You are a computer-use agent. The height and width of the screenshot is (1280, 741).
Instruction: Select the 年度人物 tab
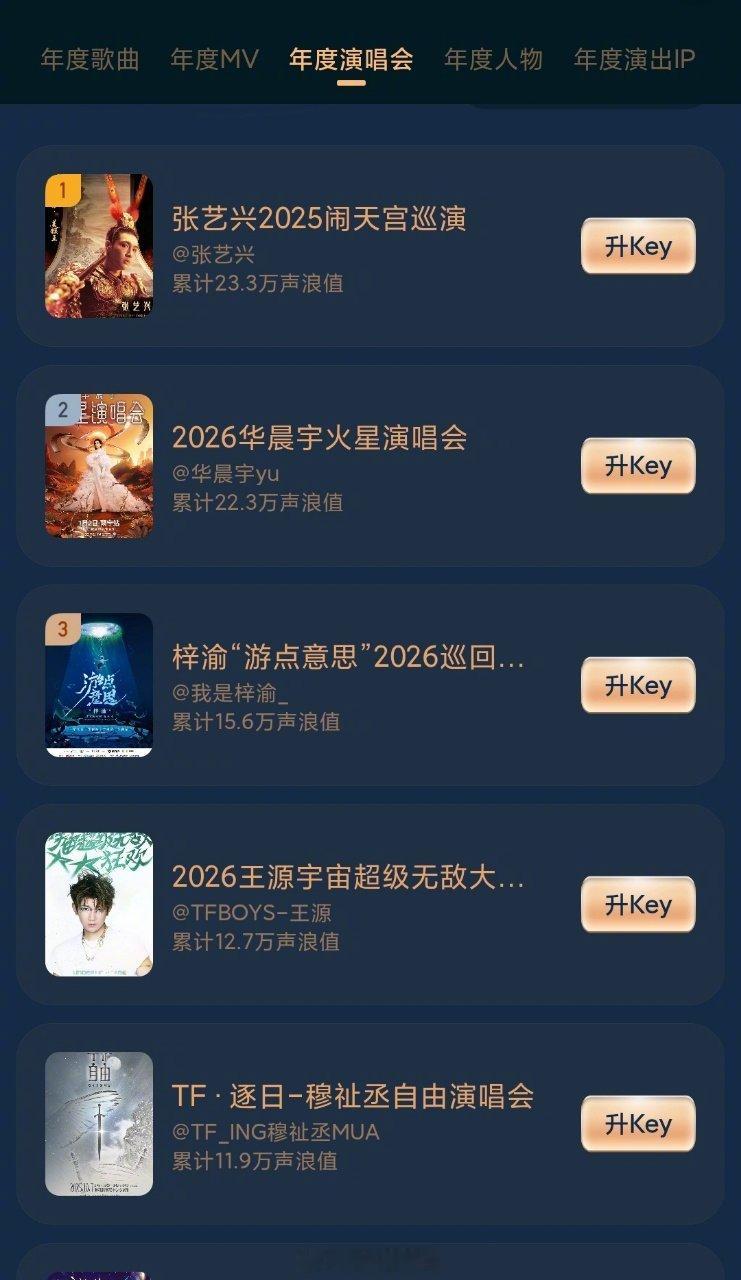click(x=493, y=59)
